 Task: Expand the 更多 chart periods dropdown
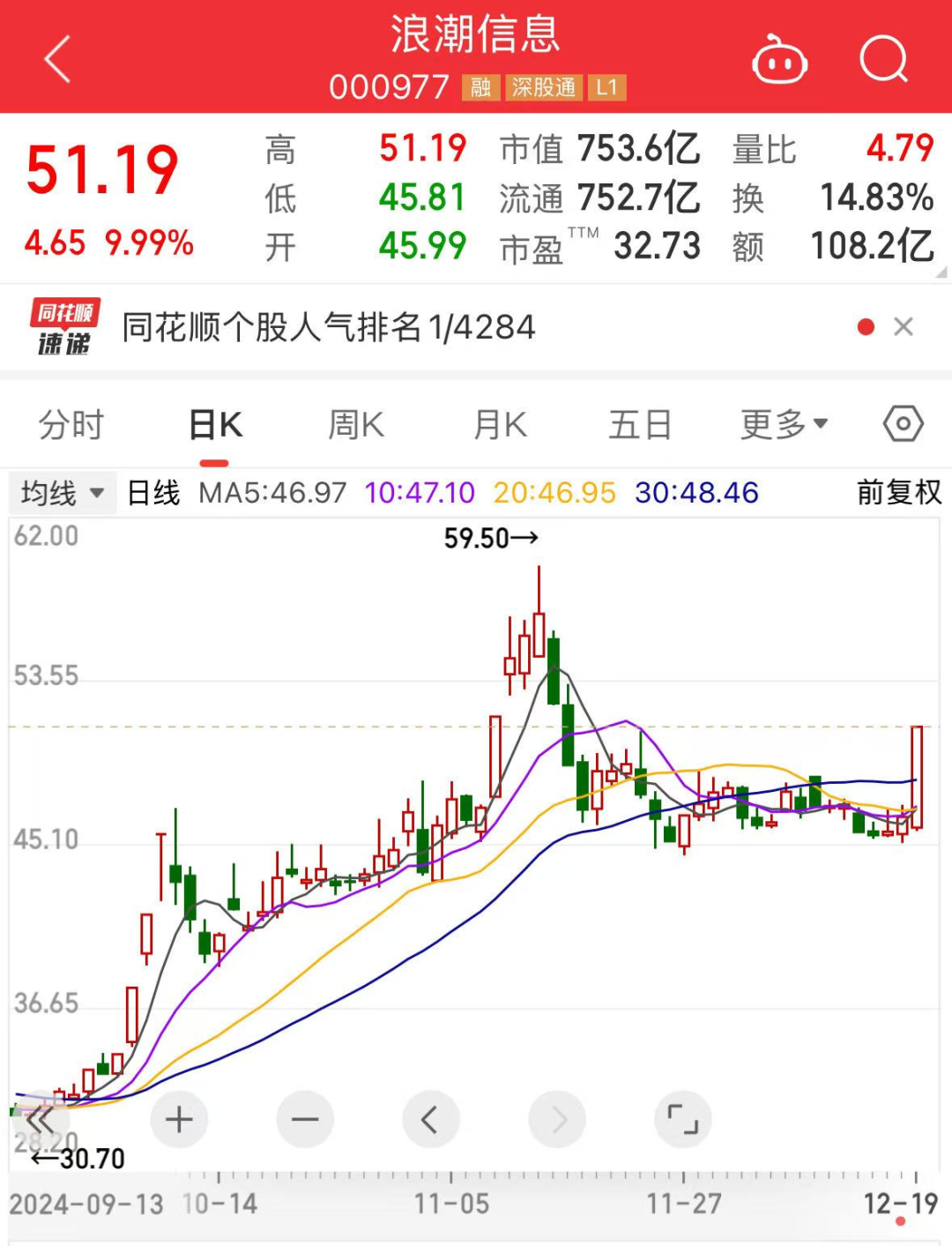point(784,425)
